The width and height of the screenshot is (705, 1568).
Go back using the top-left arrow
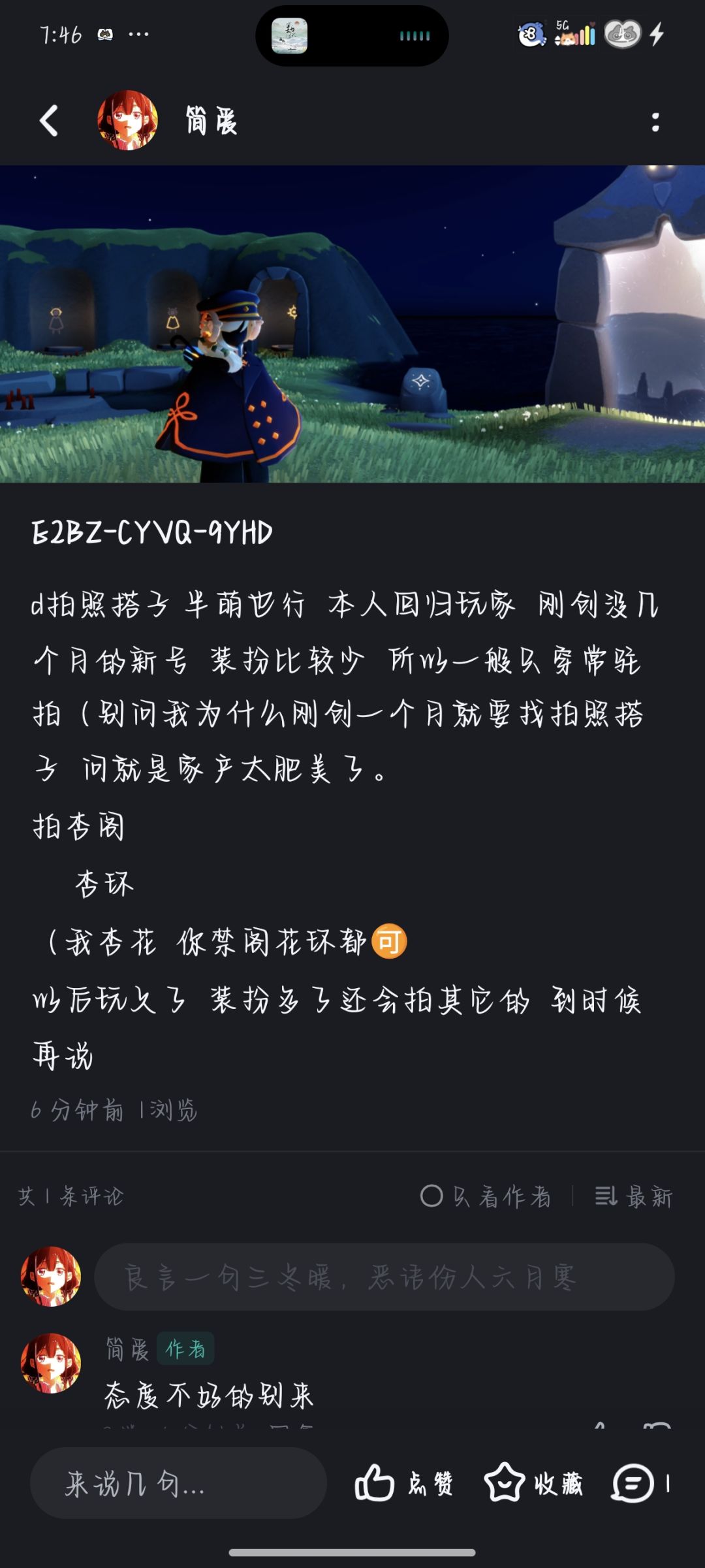[x=49, y=121]
